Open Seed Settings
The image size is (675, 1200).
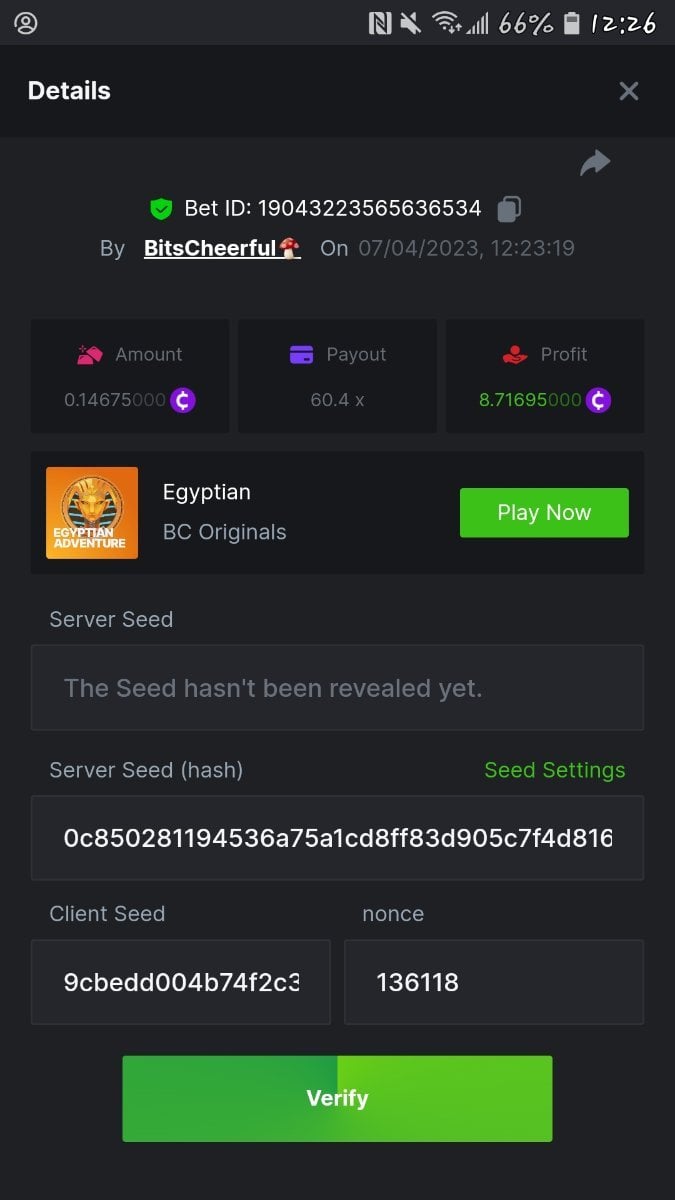pyautogui.click(x=554, y=770)
